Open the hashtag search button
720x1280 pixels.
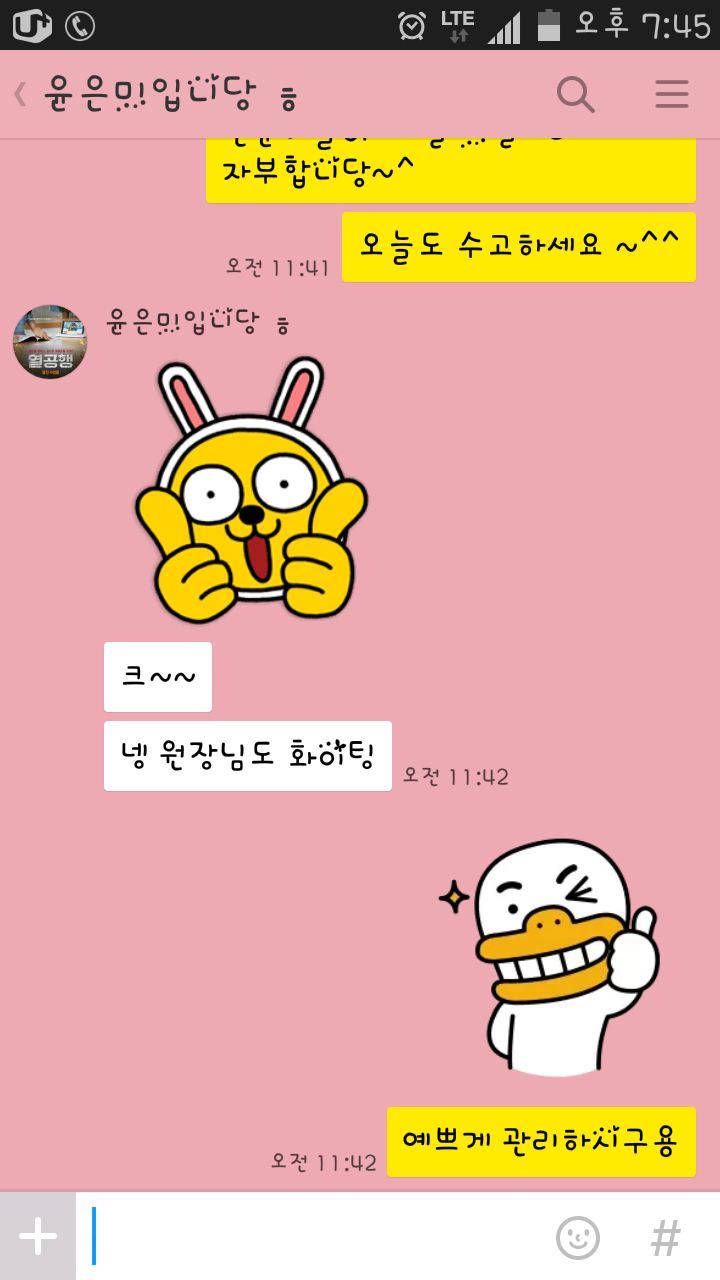[665, 1238]
